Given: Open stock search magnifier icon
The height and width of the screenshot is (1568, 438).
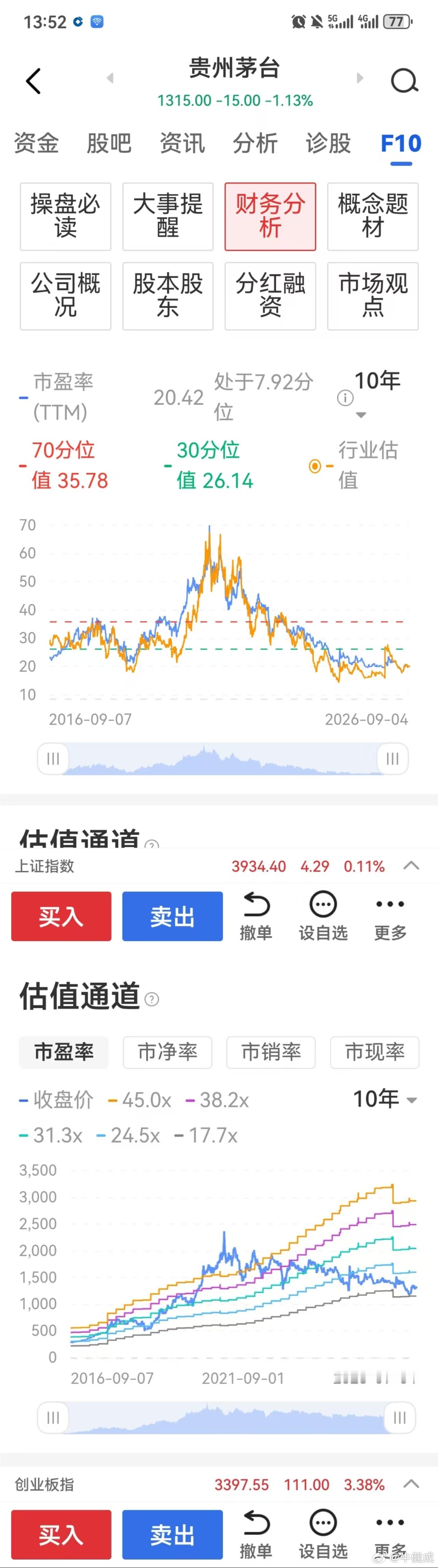Looking at the screenshot, I should click(404, 80).
